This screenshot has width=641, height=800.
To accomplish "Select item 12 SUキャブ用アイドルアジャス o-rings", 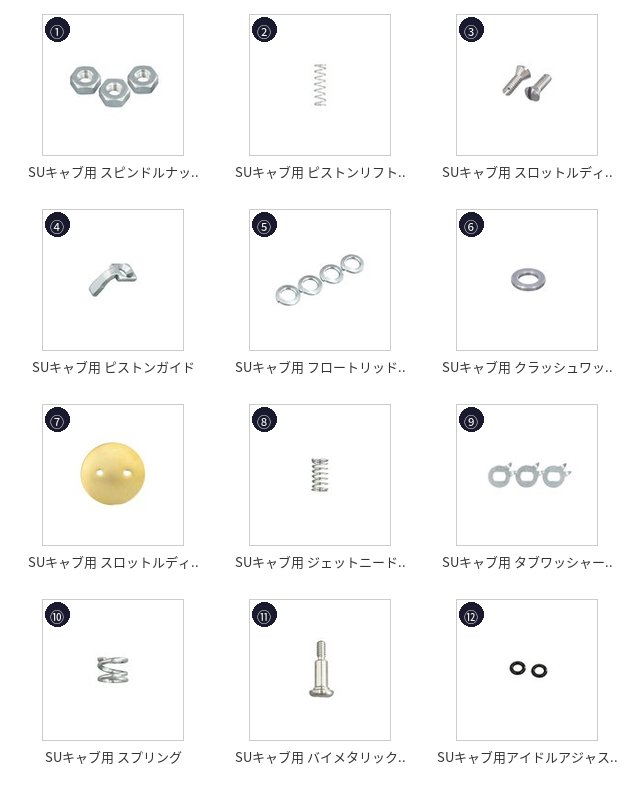I will pyautogui.click(x=527, y=670).
